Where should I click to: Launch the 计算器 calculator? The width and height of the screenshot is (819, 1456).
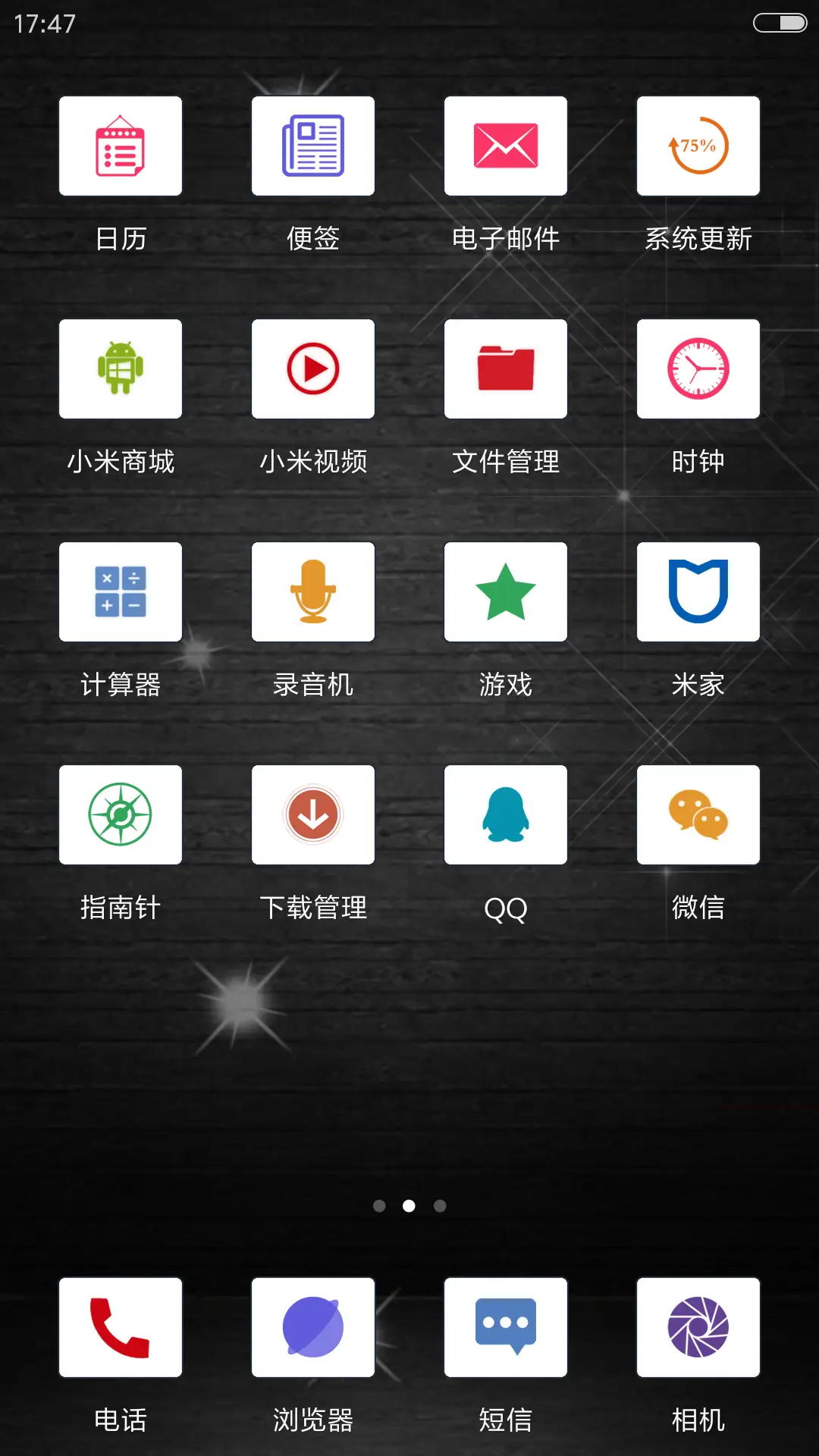coord(120,591)
